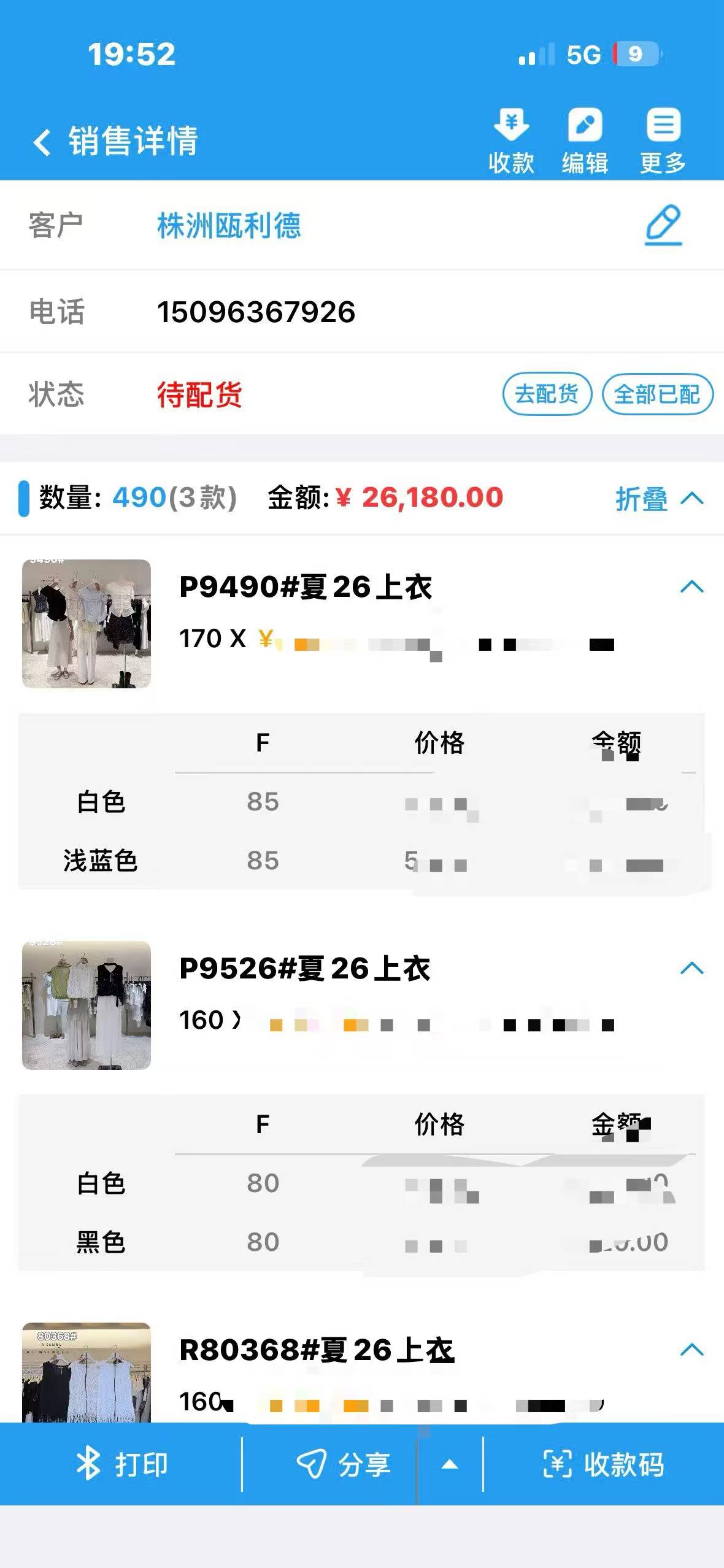Mark order as 全部已配

pos(657,394)
